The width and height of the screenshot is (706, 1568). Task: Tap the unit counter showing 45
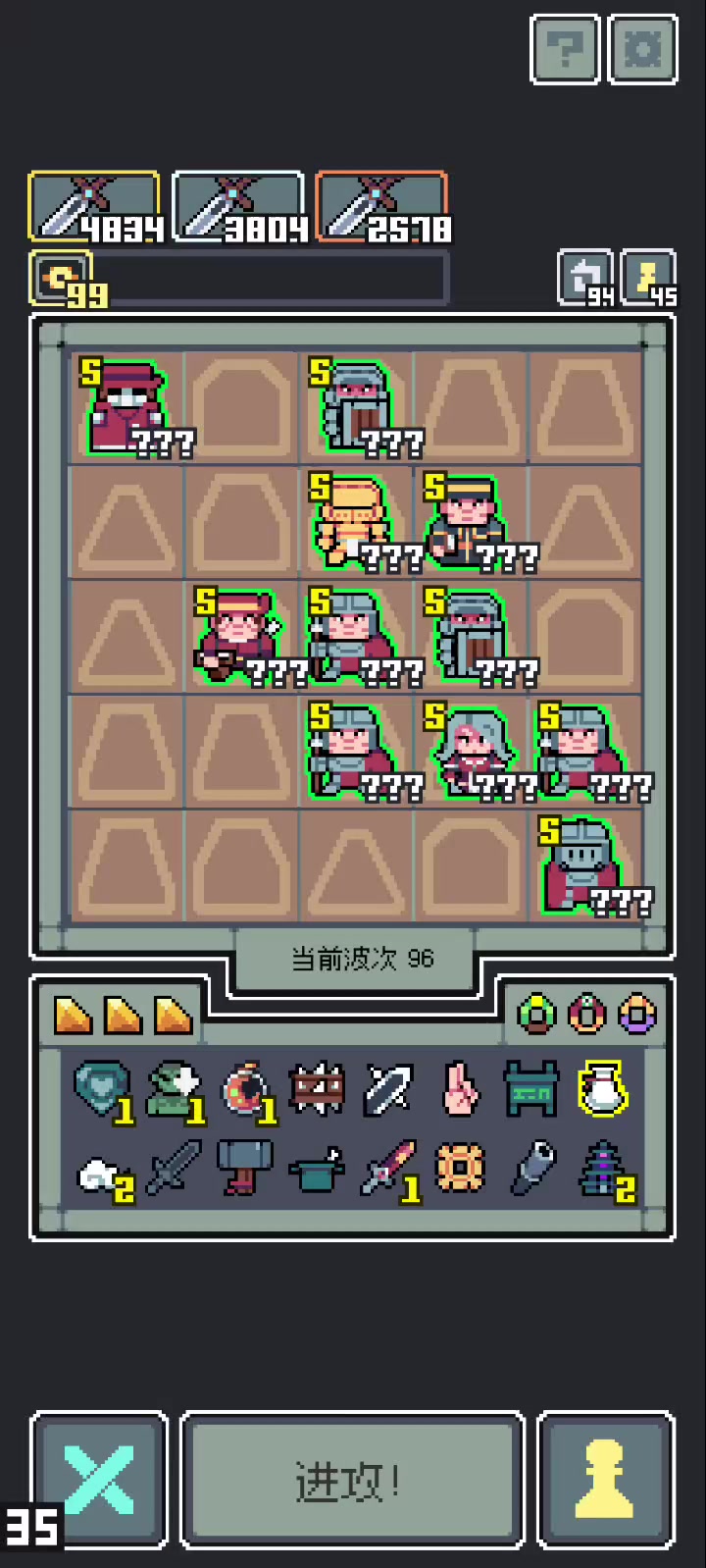tap(648, 278)
